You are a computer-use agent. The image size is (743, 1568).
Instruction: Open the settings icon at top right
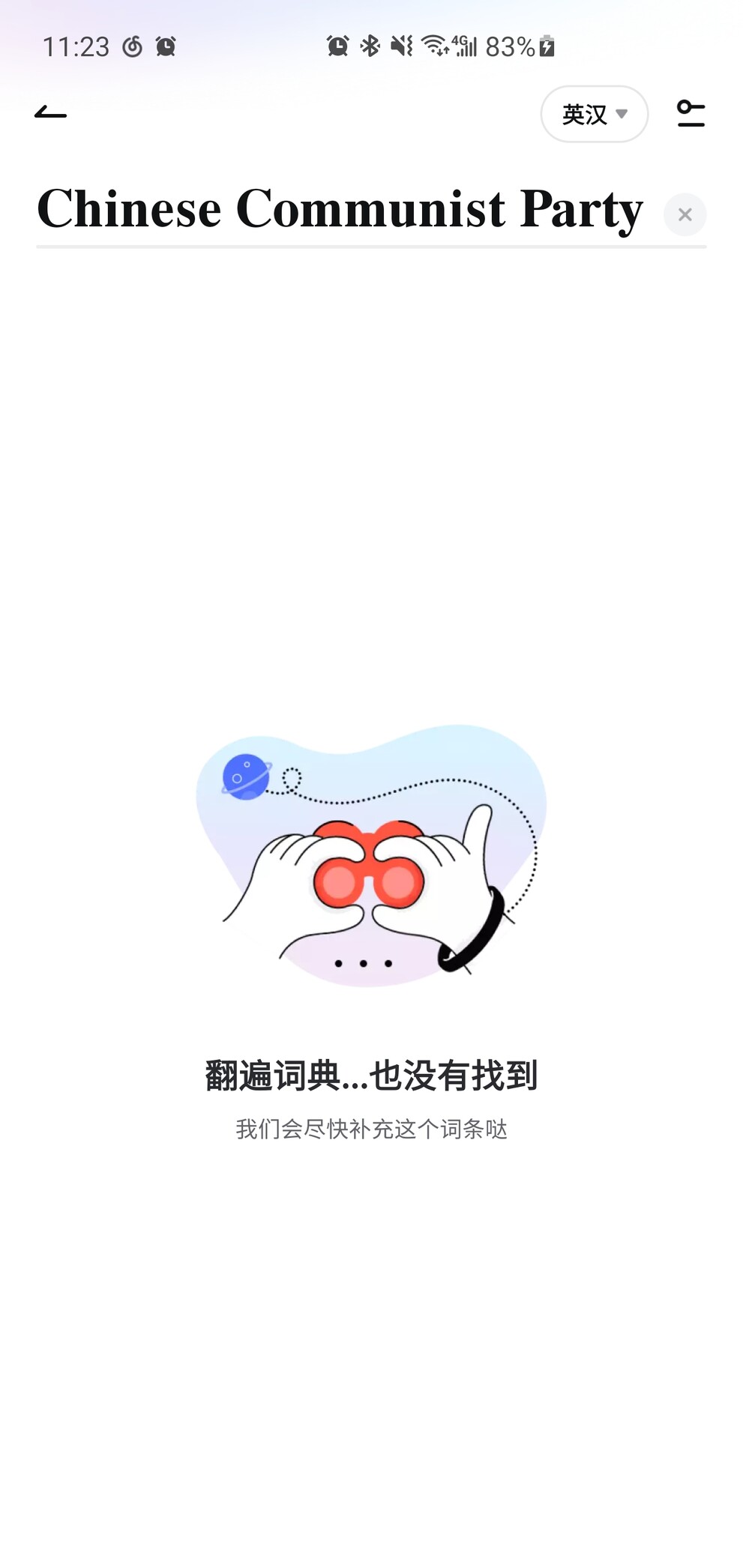coord(691,113)
